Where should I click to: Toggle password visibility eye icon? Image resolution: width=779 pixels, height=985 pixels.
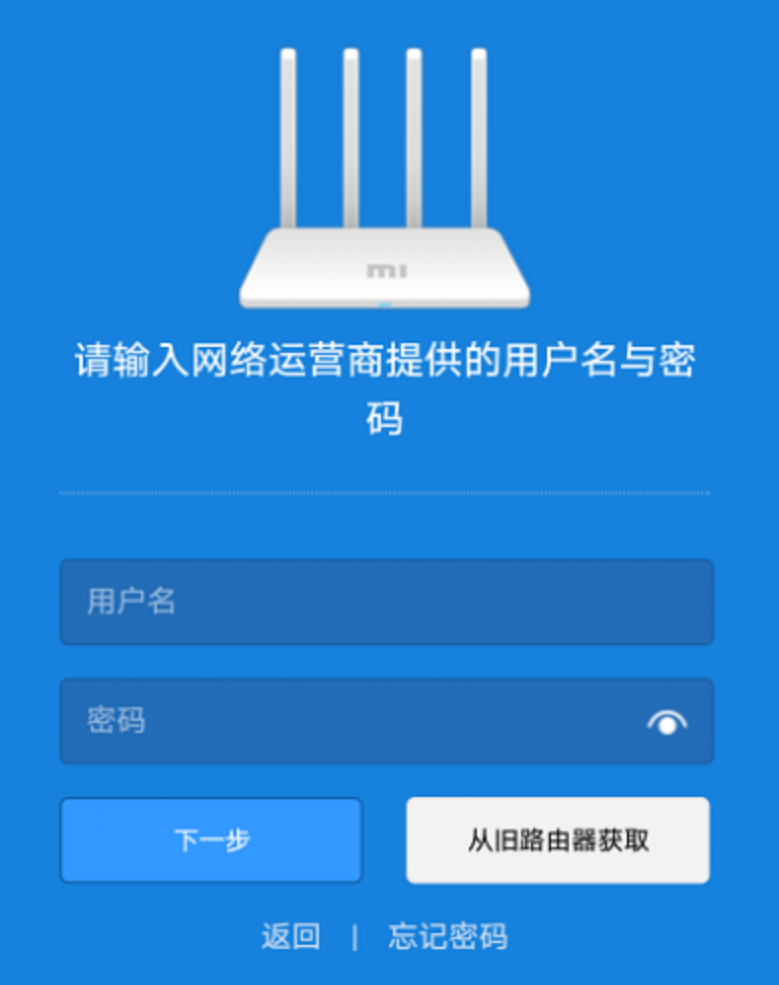click(667, 722)
